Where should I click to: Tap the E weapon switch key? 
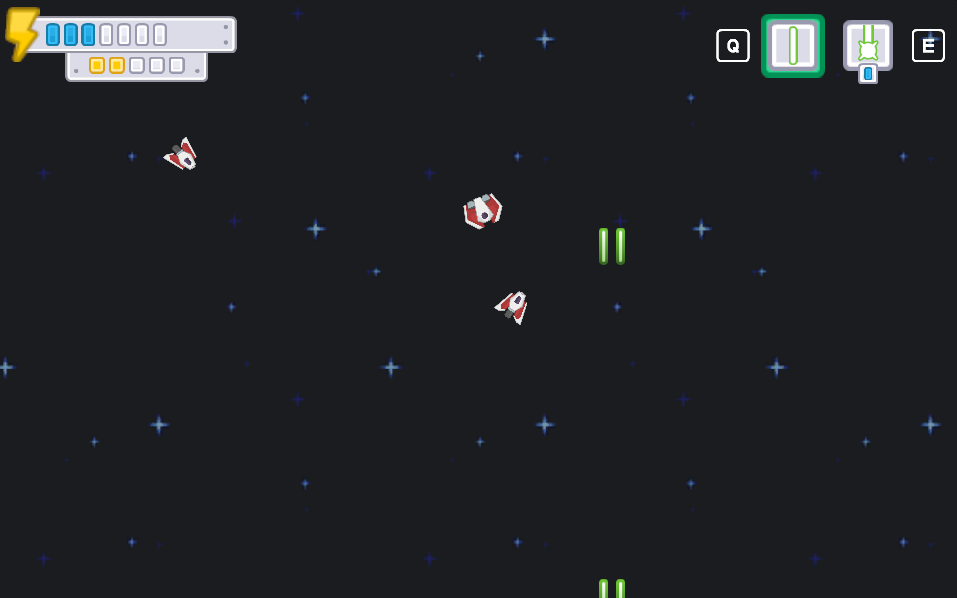tap(927, 46)
